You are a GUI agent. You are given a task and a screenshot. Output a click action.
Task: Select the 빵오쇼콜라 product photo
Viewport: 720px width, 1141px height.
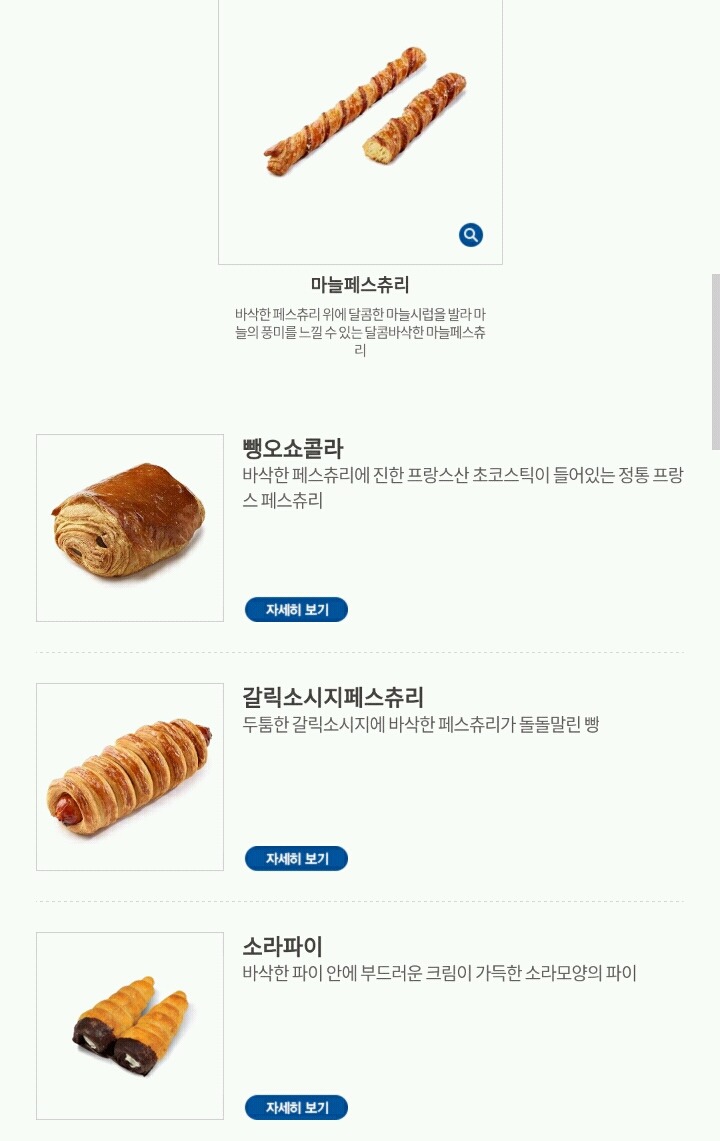point(129,527)
